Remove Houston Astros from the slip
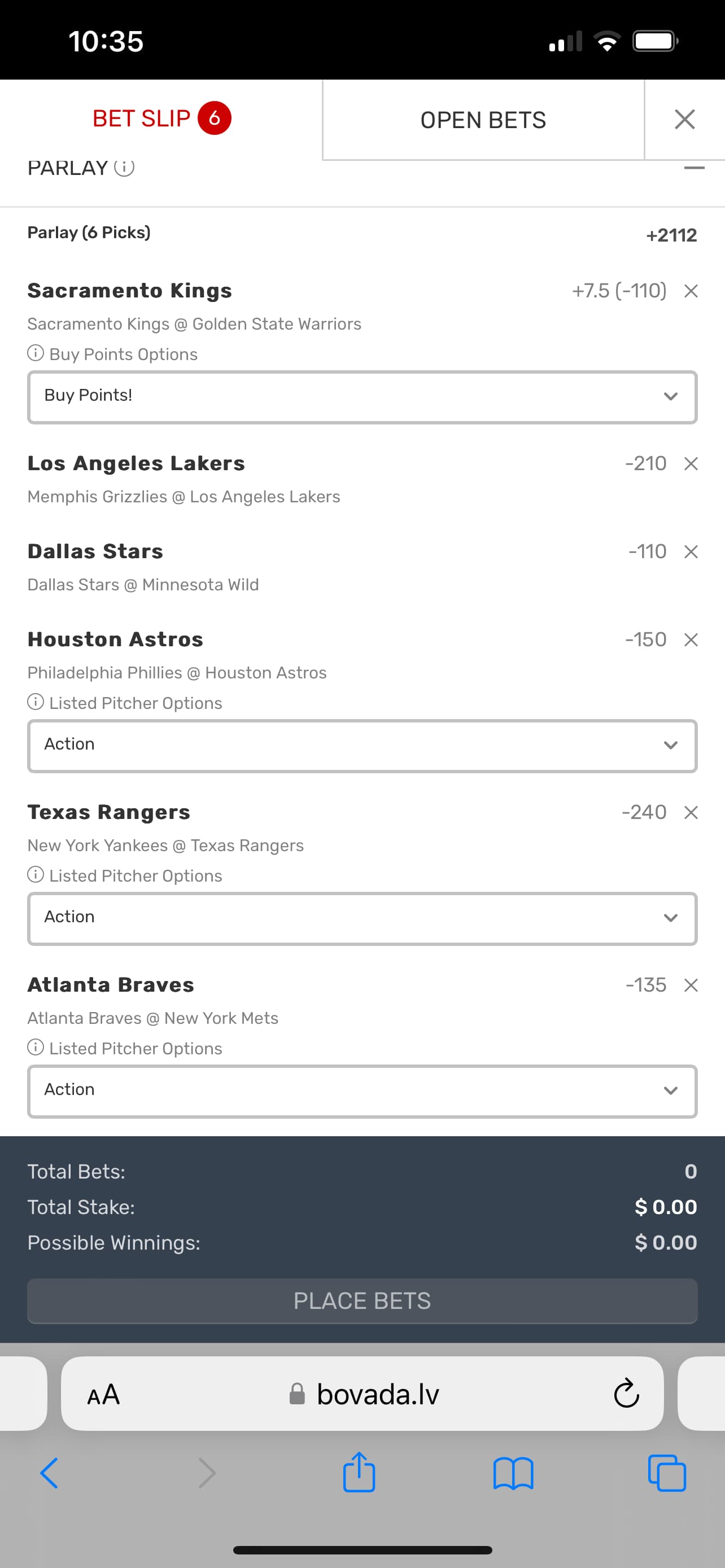Image resolution: width=725 pixels, height=1568 pixels. (x=691, y=640)
